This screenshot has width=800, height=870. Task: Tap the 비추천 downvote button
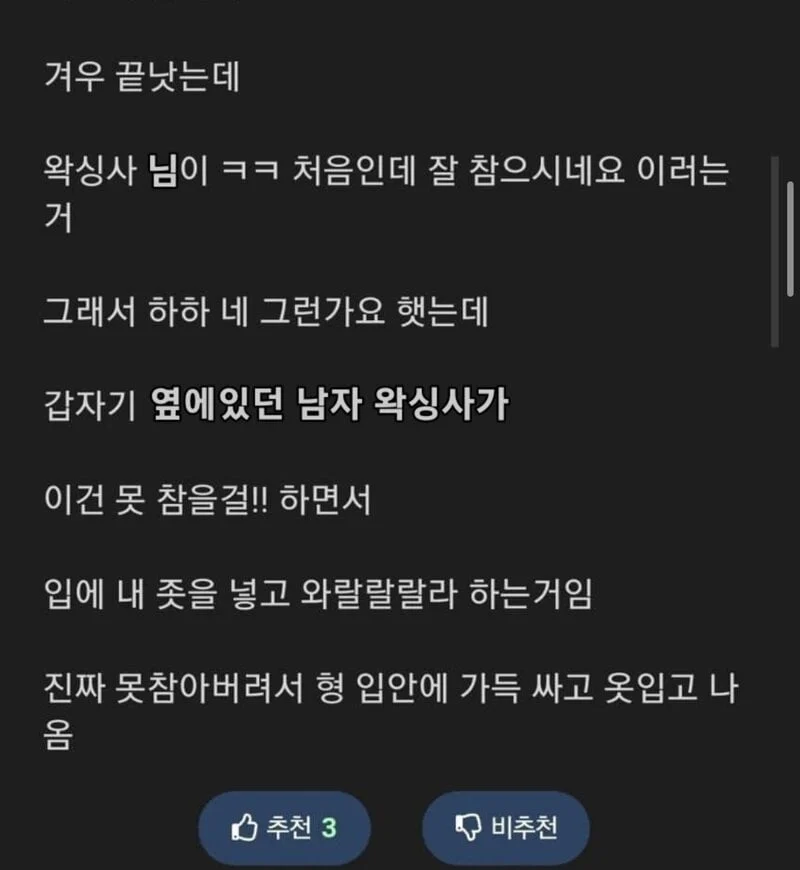pos(505,828)
